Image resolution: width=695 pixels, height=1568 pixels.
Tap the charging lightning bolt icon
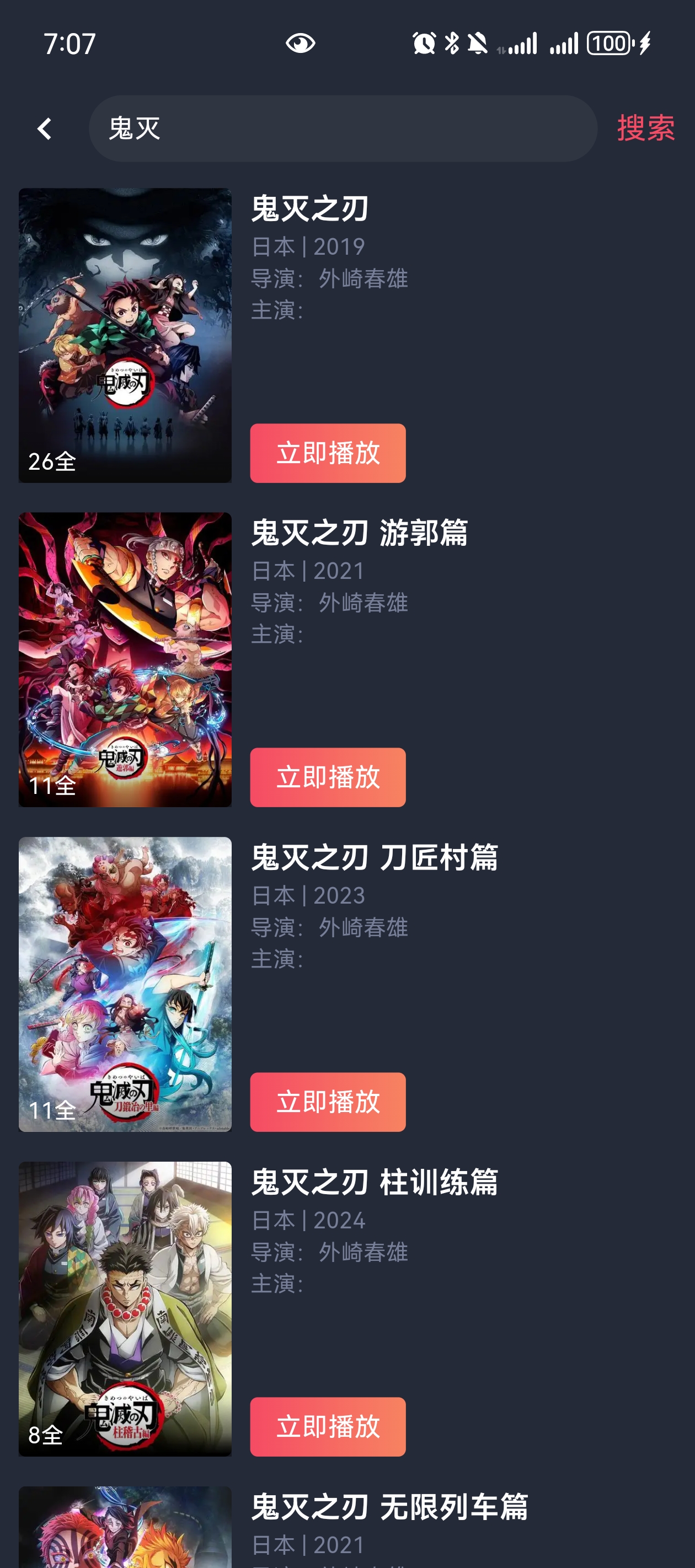(644, 41)
